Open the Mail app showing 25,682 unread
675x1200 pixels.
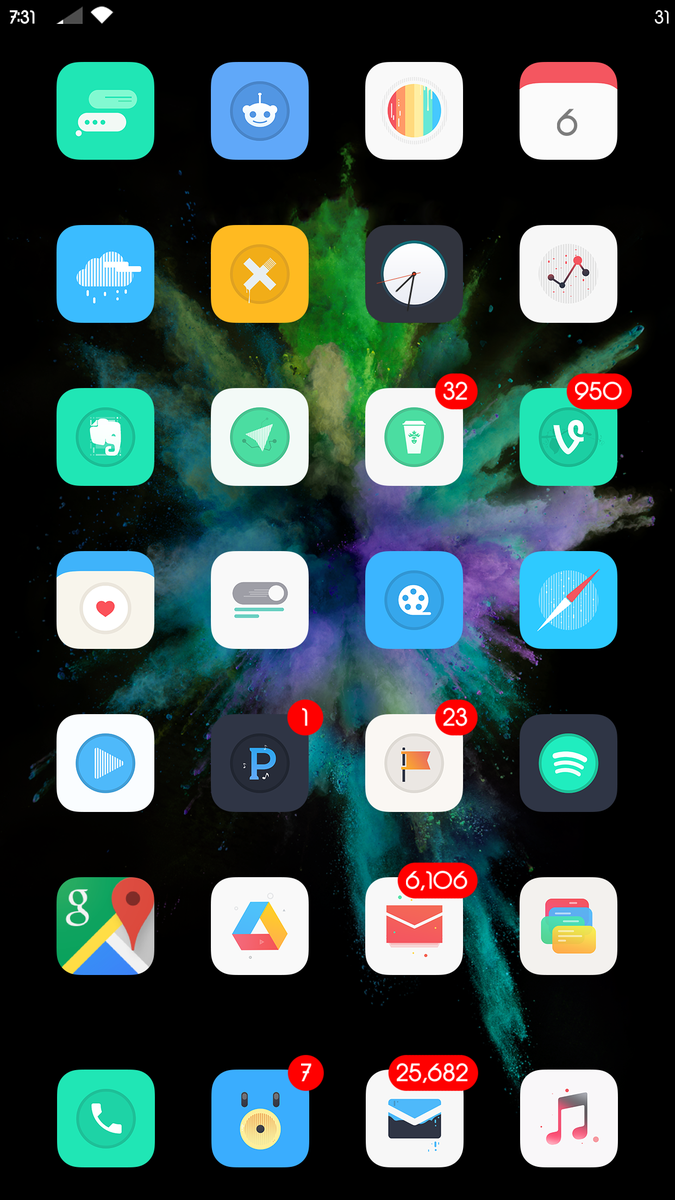coord(414,1118)
